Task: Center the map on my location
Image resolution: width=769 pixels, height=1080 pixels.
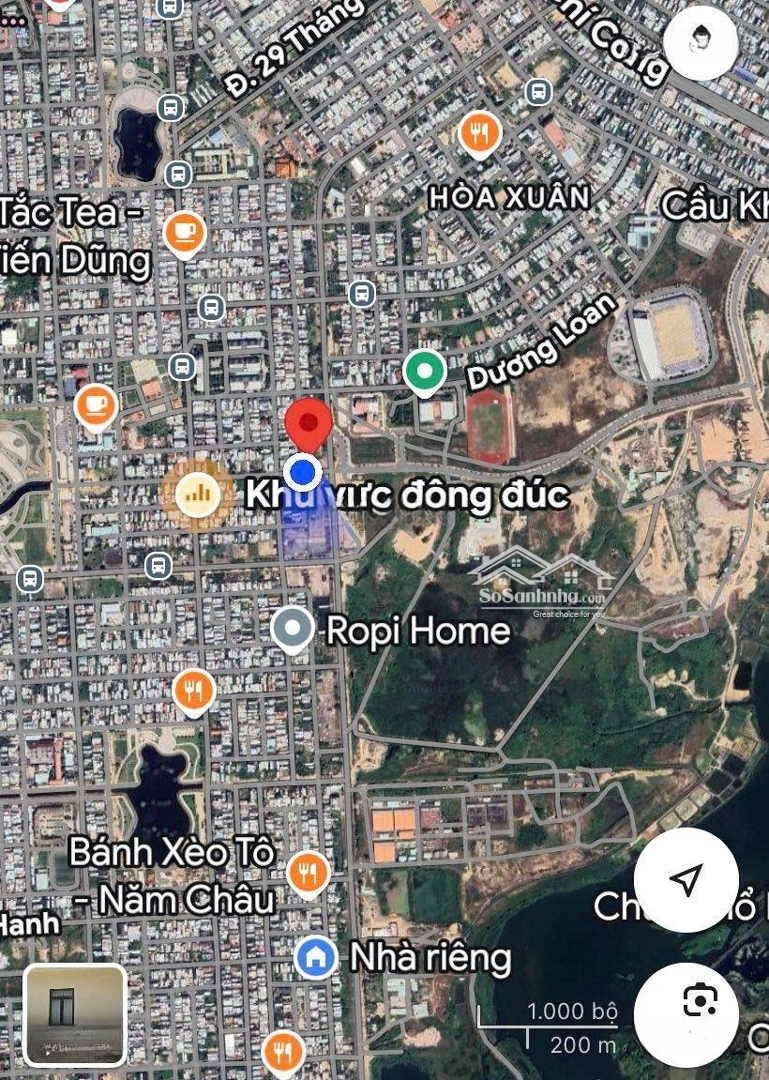Action: [686, 880]
